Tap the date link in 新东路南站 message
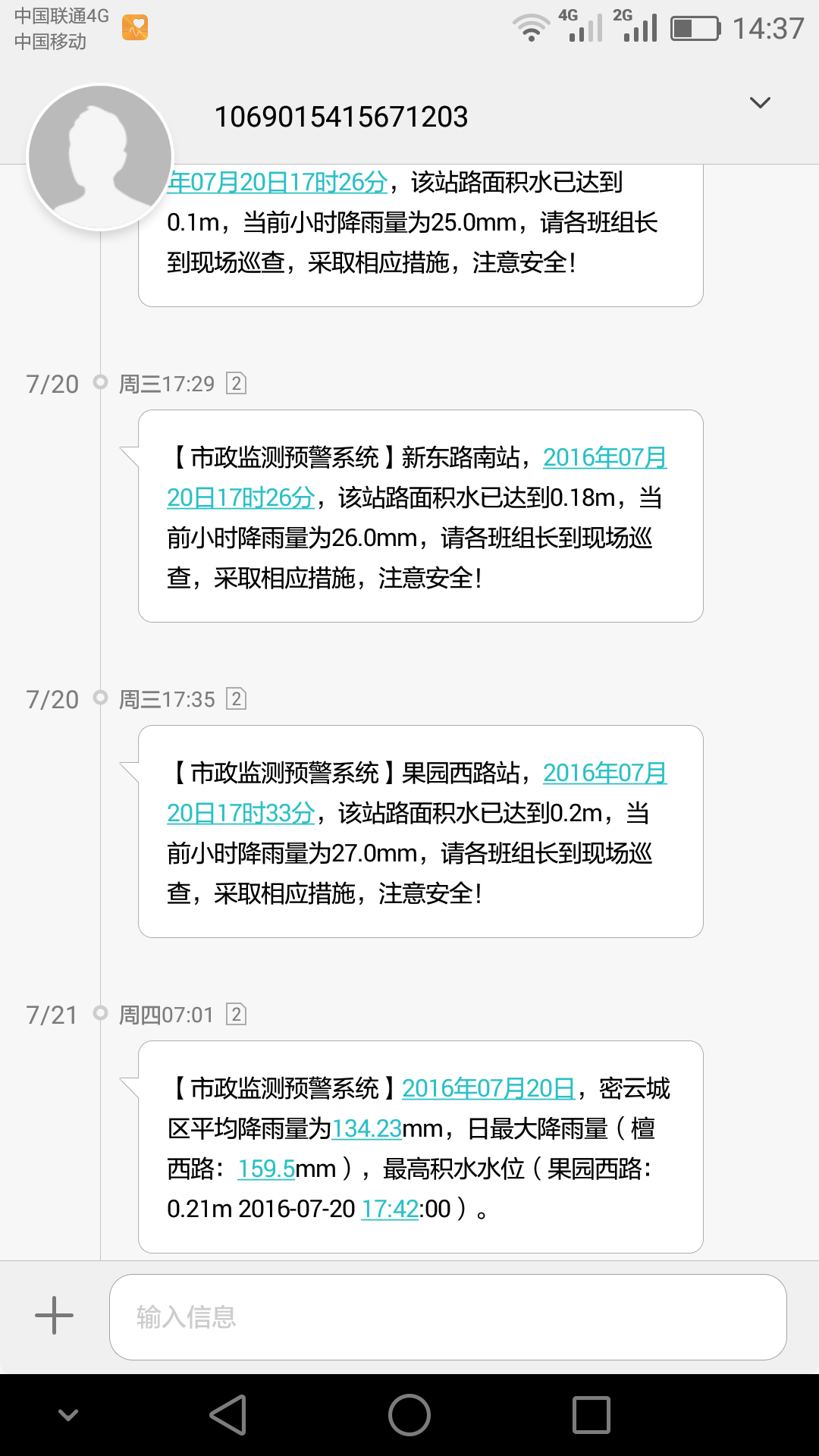The image size is (819, 1456). [417, 477]
